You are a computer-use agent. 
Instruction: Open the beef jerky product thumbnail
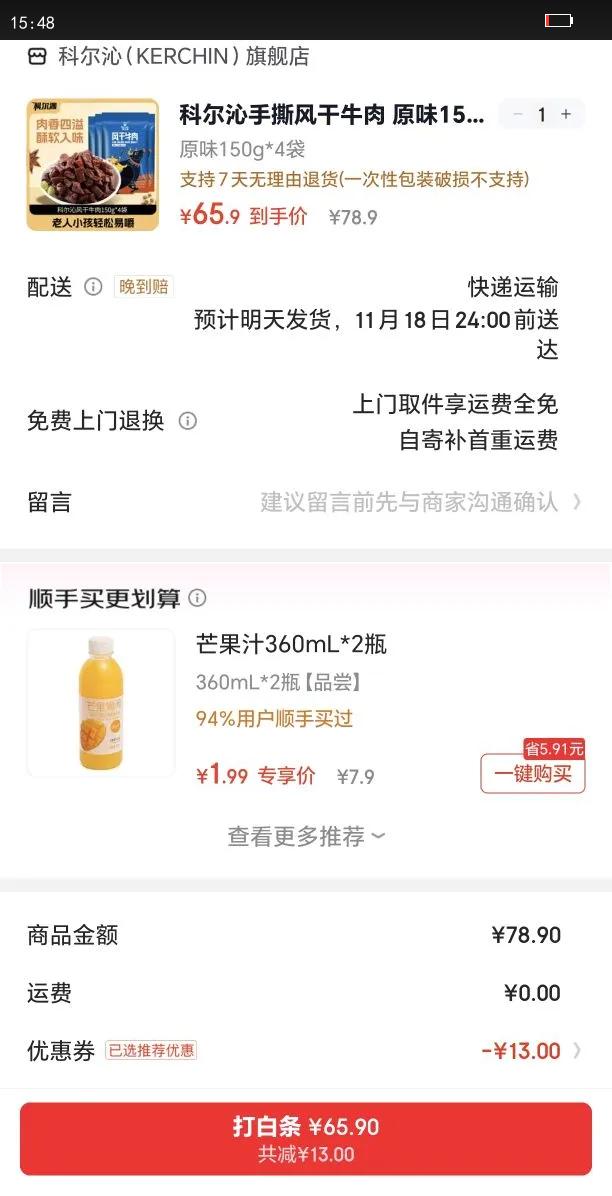pyautogui.click(x=92, y=165)
